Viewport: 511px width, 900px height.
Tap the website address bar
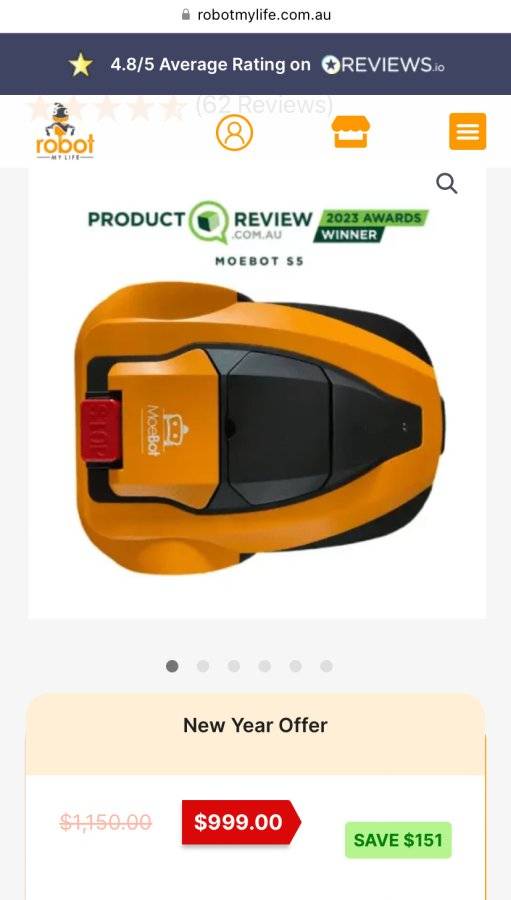coord(256,15)
